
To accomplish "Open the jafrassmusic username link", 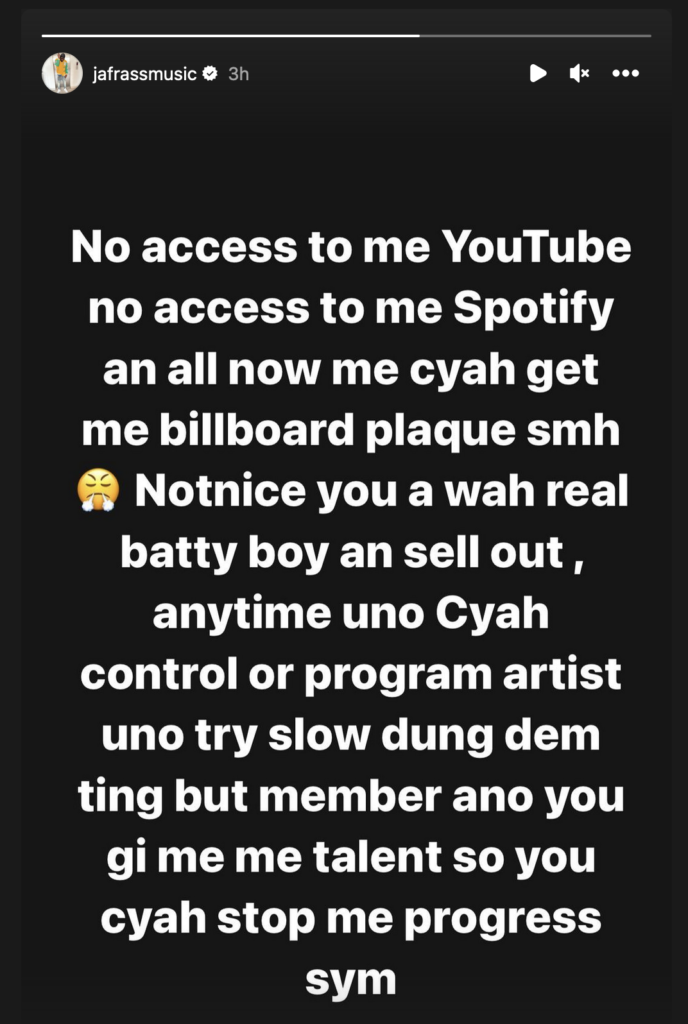I will pos(145,73).
